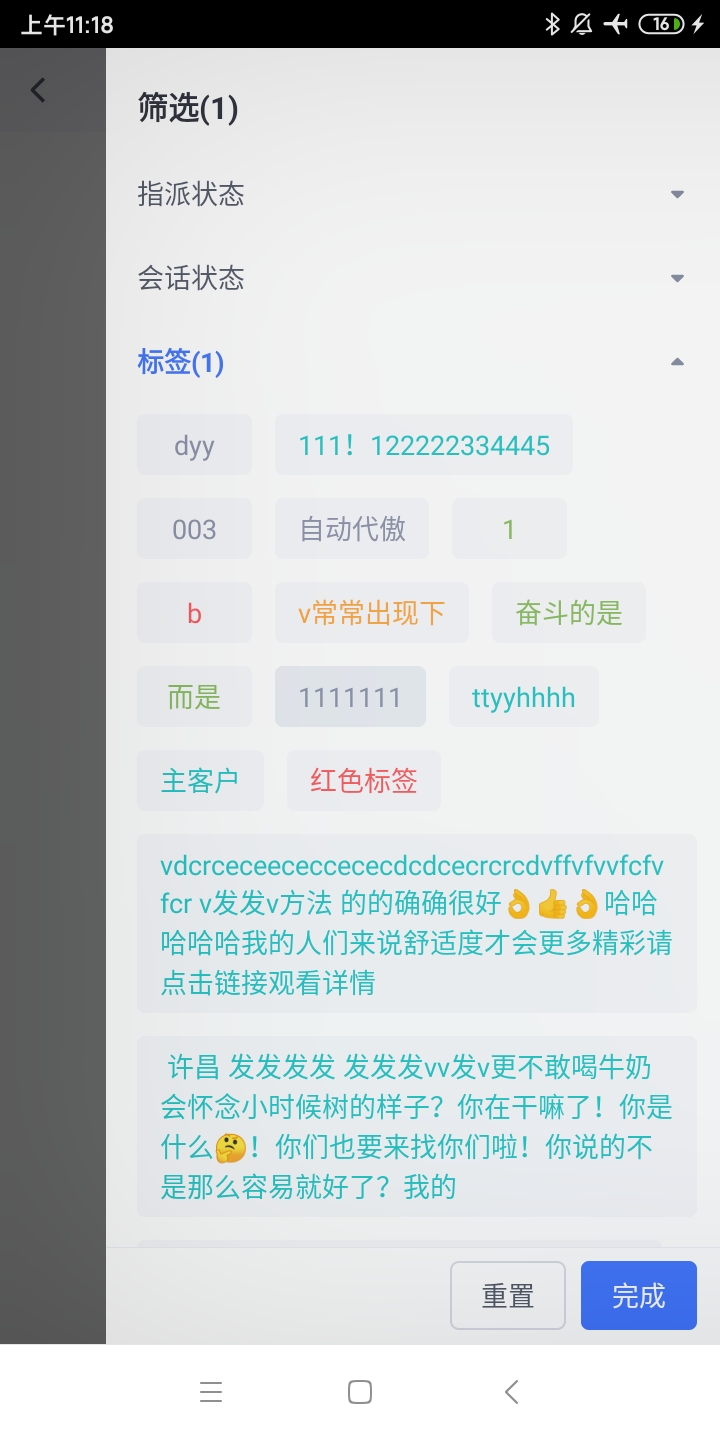The width and height of the screenshot is (720, 1440).
Task: Collapse the 标签(1) section
Action: click(676, 362)
